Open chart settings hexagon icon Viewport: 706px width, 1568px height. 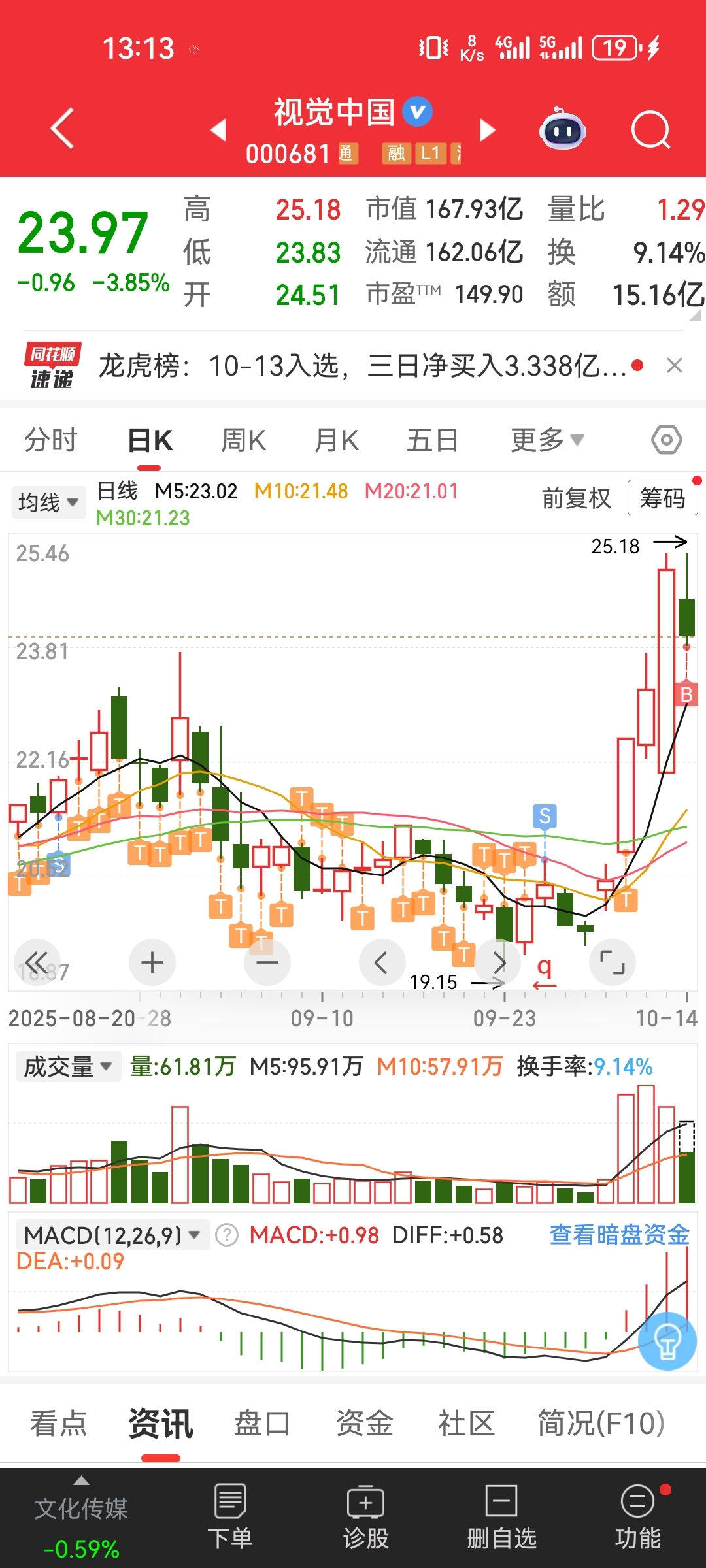[666, 440]
